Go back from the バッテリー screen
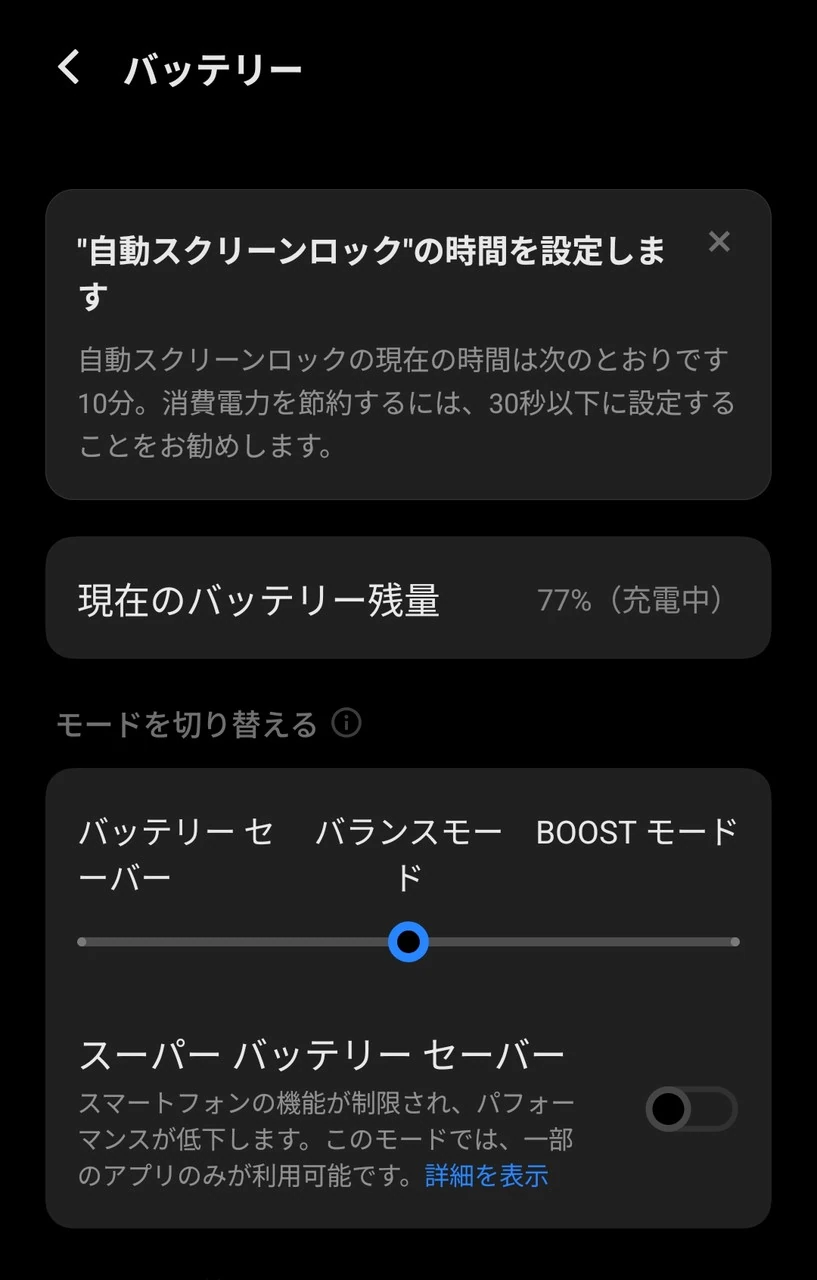The width and height of the screenshot is (817, 1280). (68, 68)
